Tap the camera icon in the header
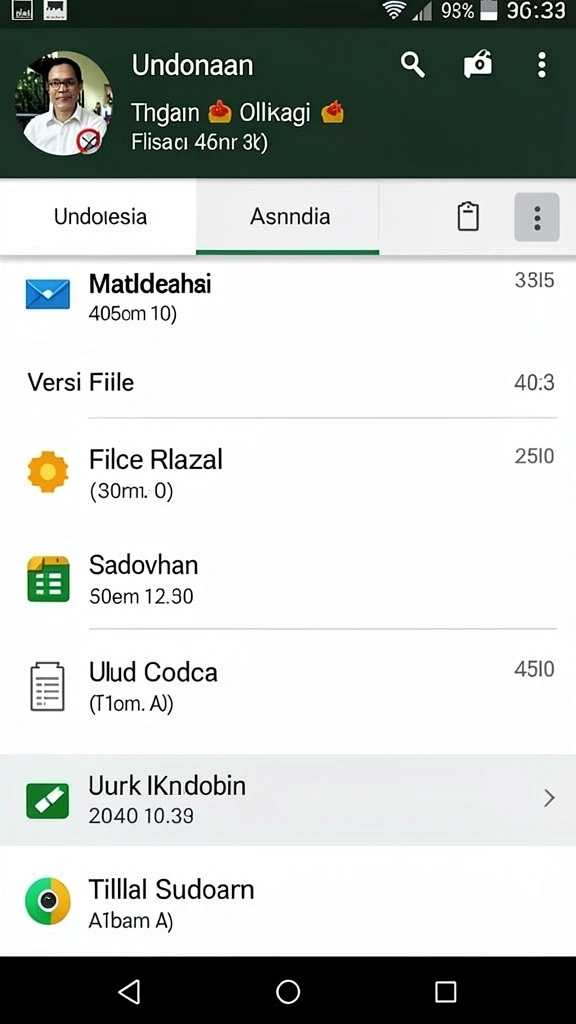The image size is (576, 1024). (478, 65)
